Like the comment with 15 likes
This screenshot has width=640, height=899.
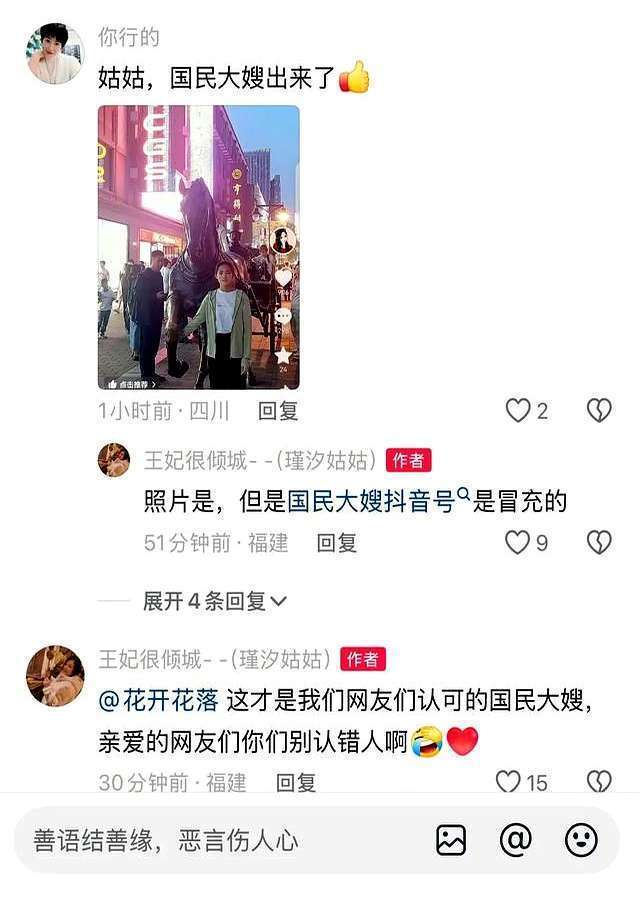point(509,781)
